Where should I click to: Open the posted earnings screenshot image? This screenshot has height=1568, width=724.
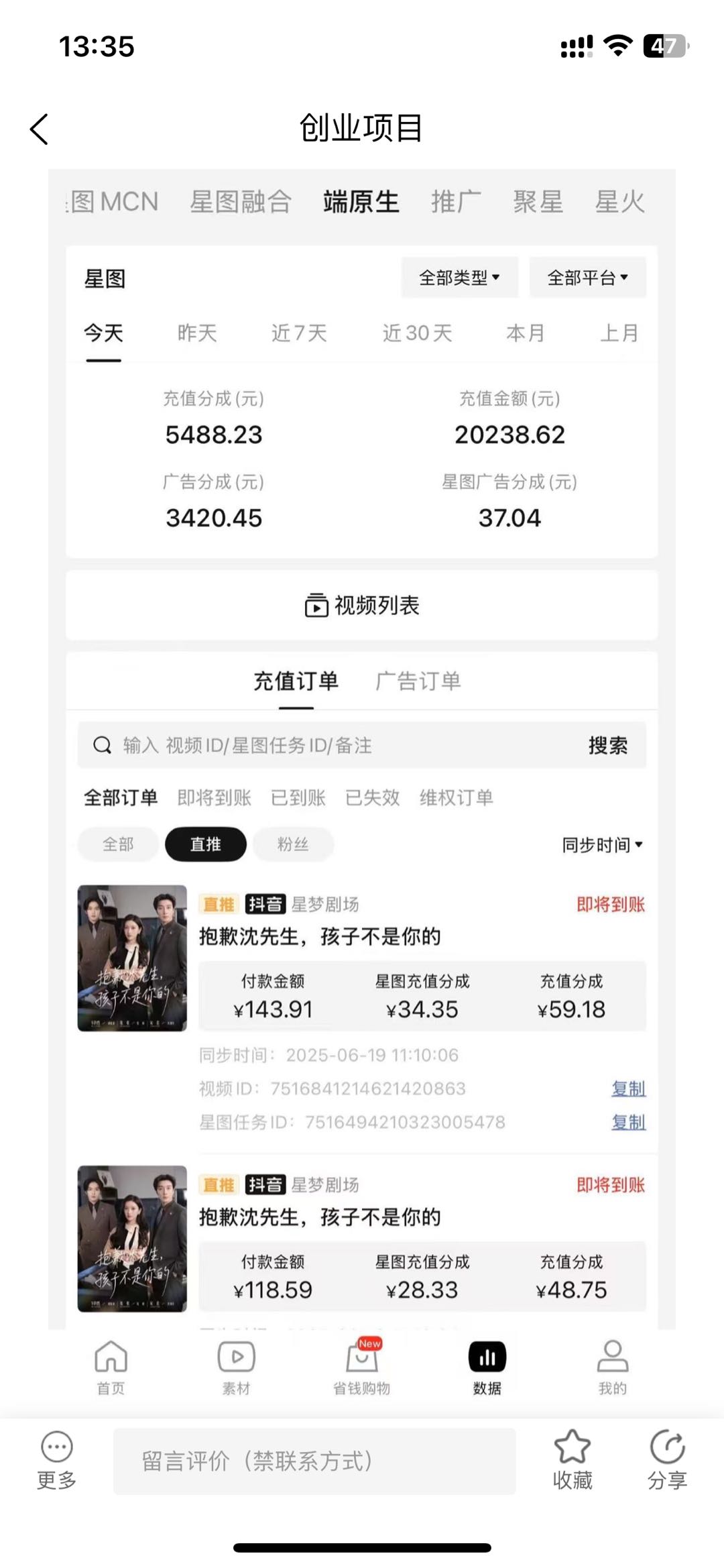[362, 738]
